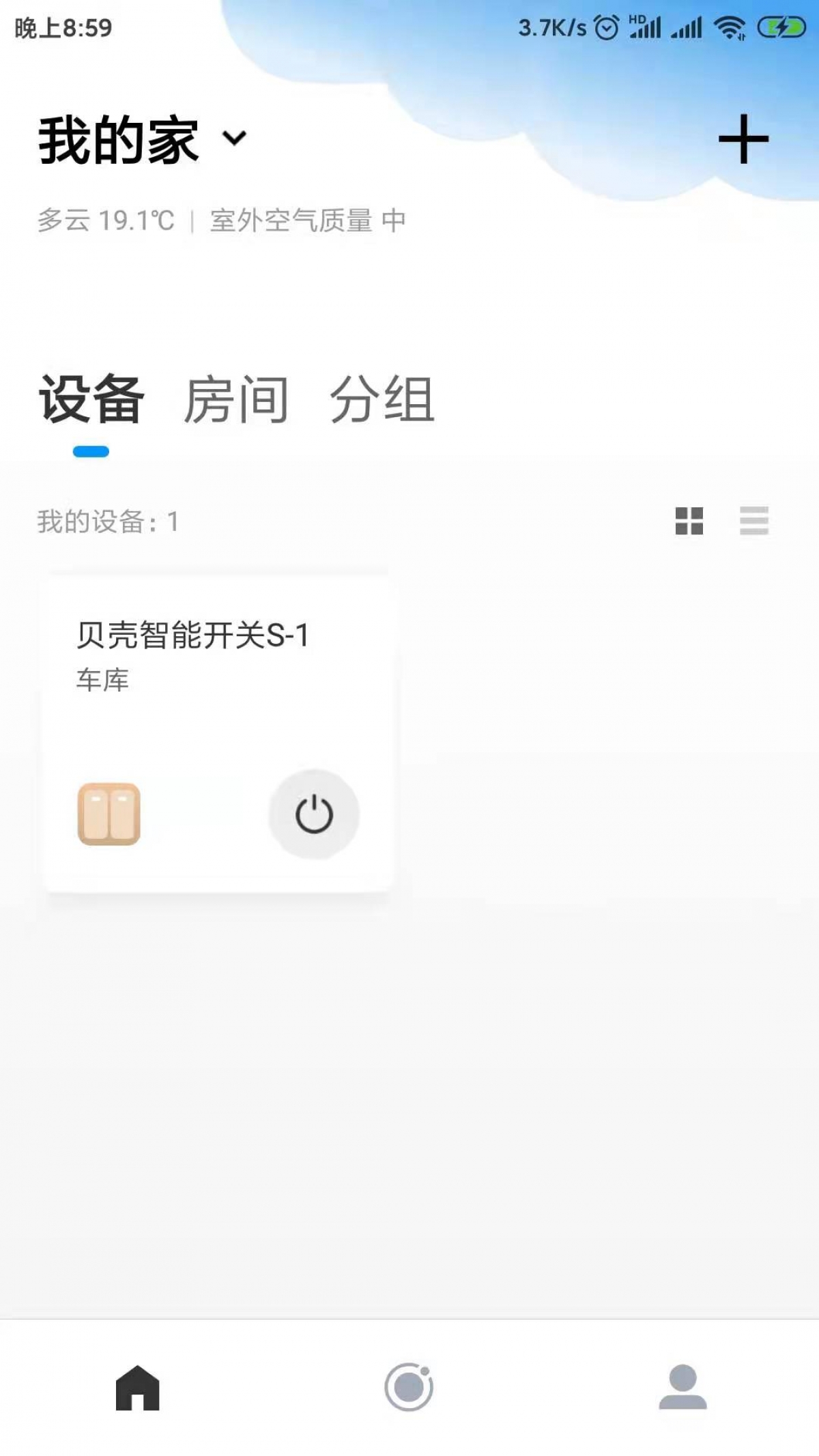
Task: Open the middle circle tab in bottom navigation
Action: pyautogui.click(x=409, y=1387)
